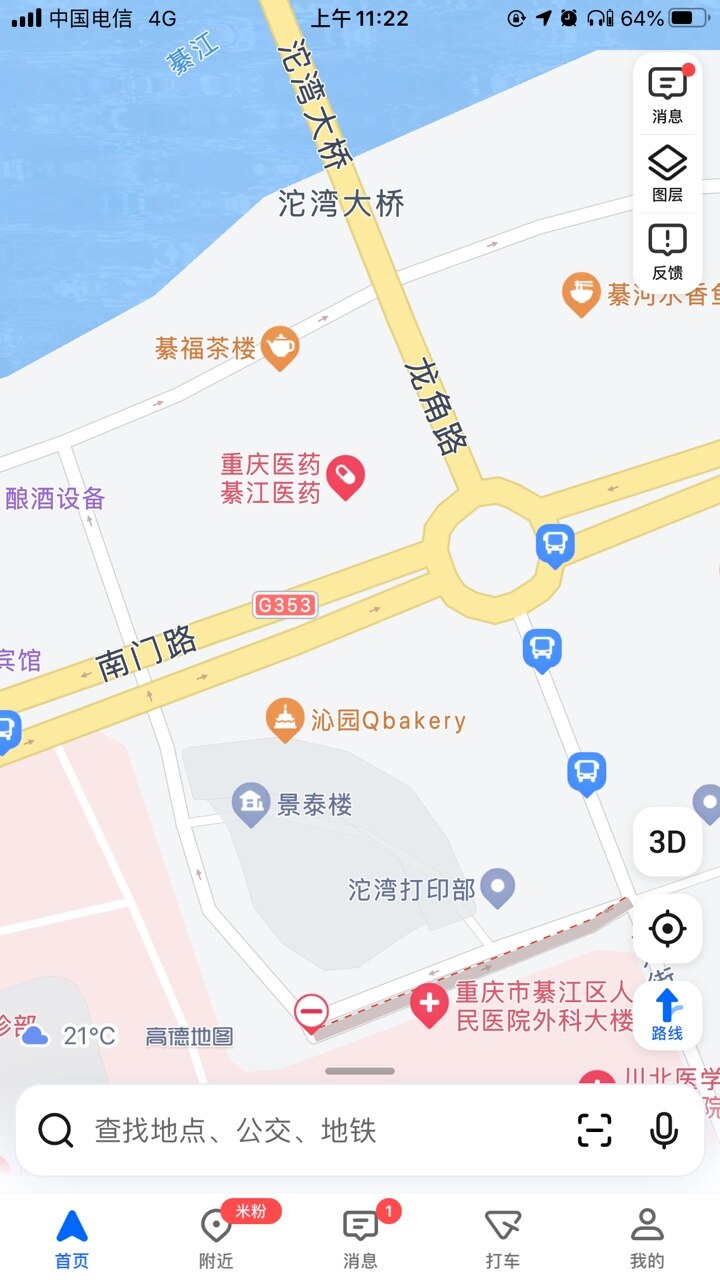Open the 图层 map layers panel
The image size is (720, 1280).
pos(667,173)
